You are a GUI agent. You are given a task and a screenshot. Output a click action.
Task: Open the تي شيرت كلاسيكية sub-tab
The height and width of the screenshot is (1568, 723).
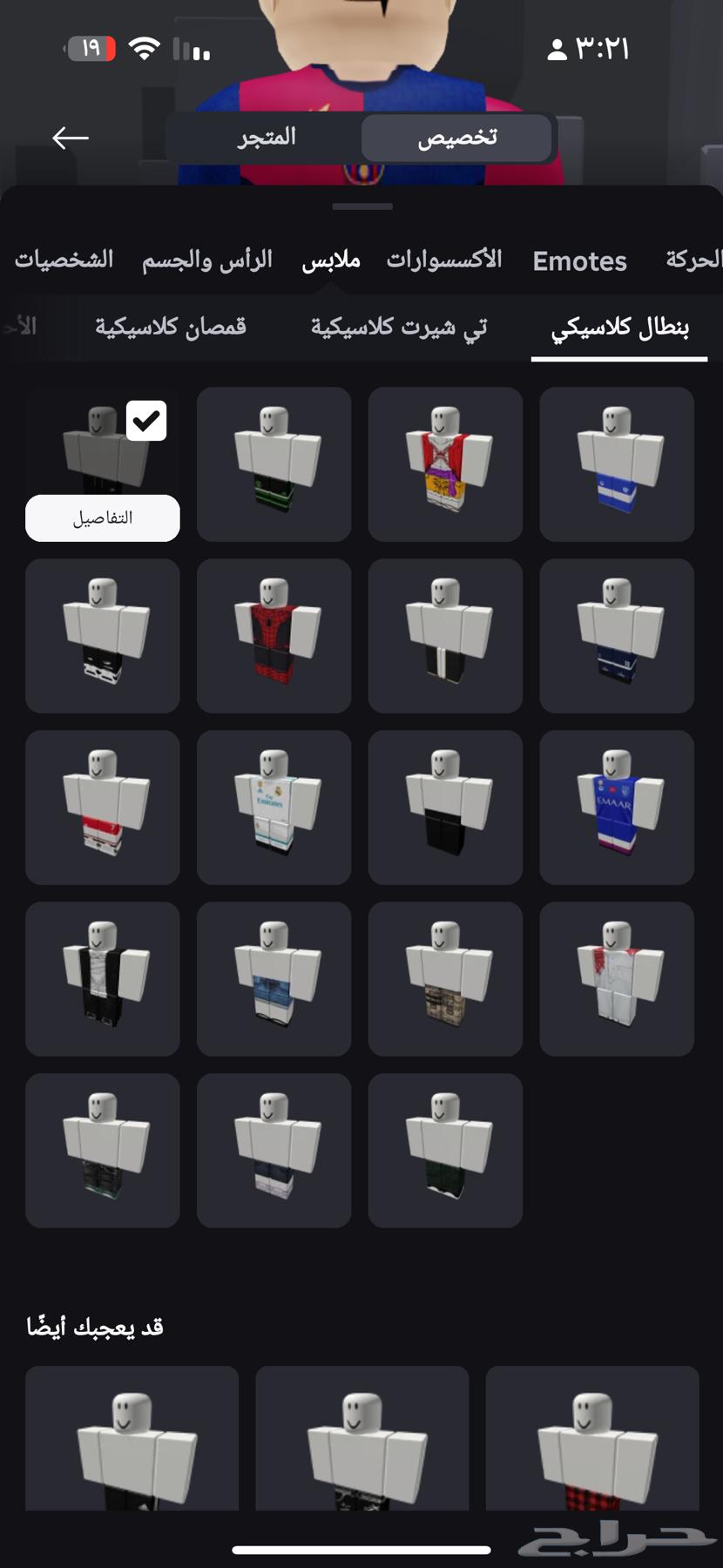399,328
